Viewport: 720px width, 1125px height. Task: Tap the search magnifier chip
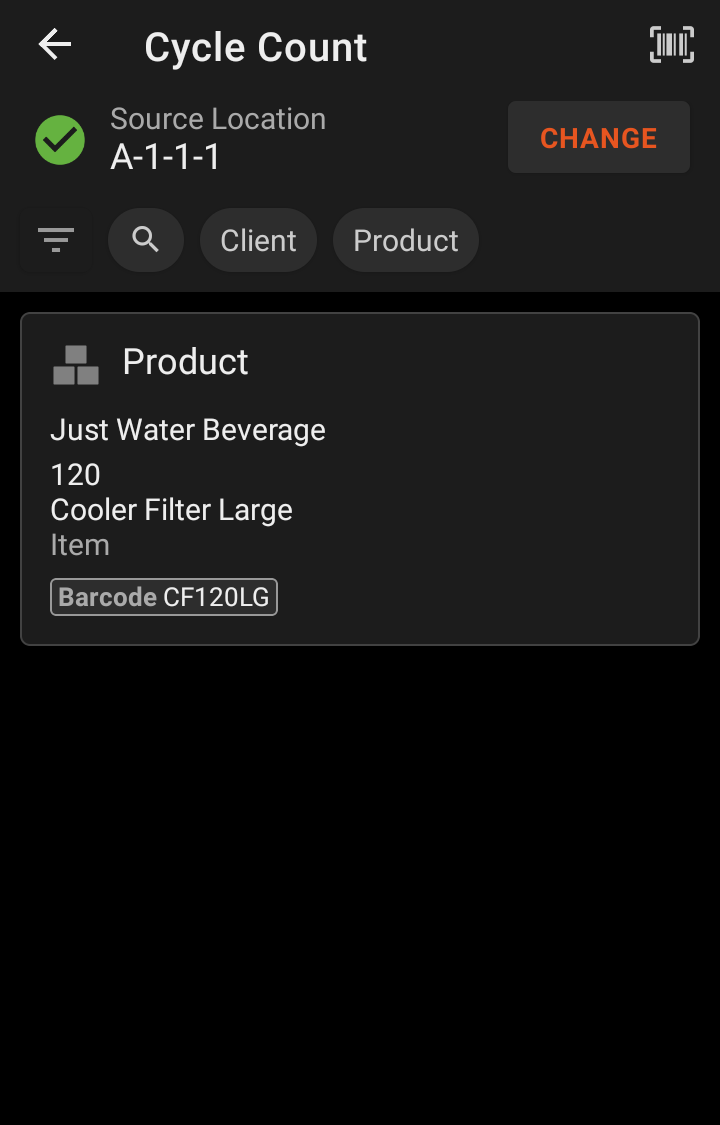146,240
